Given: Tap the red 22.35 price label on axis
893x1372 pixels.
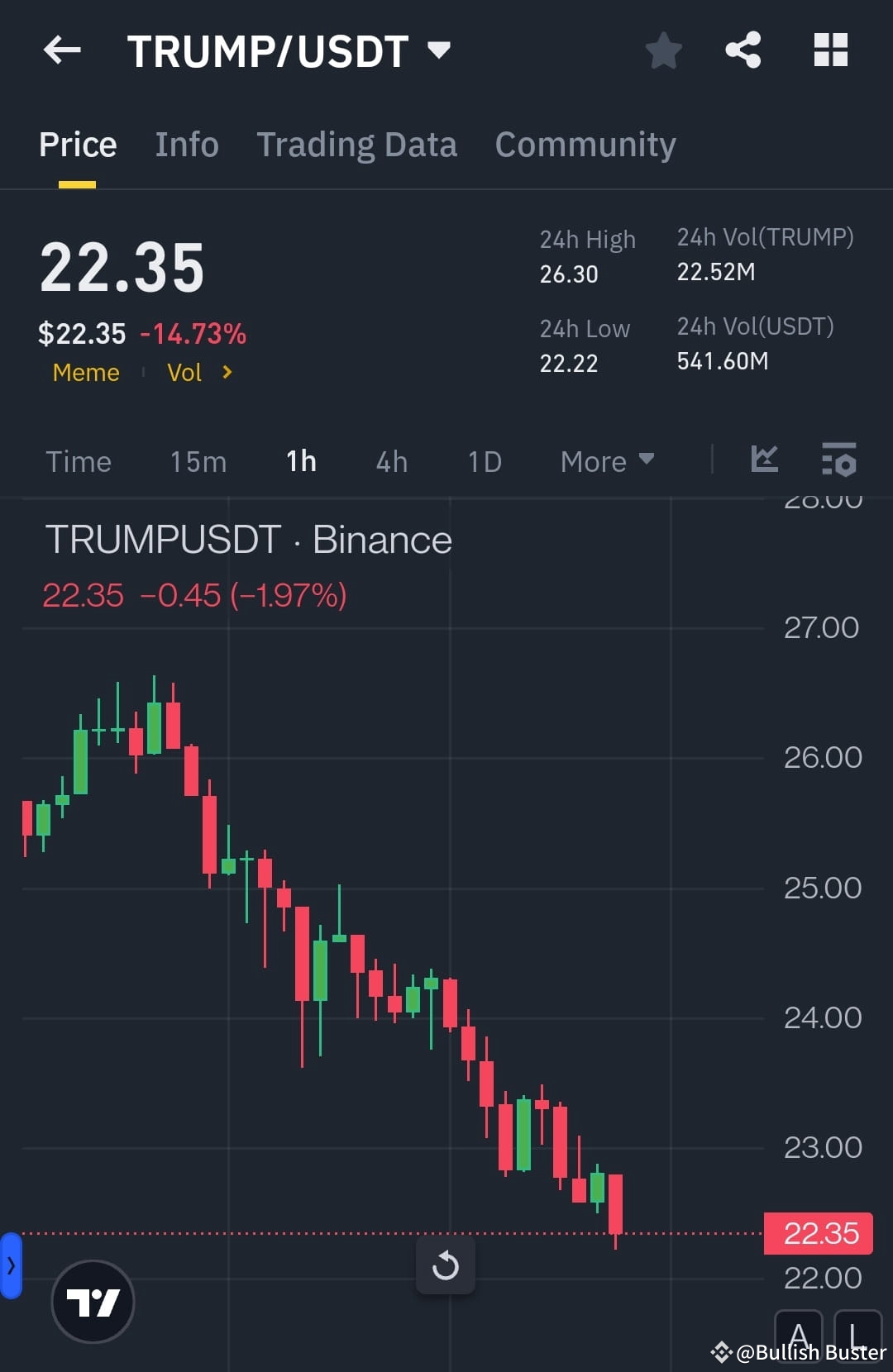Looking at the screenshot, I should [x=819, y=1232].
